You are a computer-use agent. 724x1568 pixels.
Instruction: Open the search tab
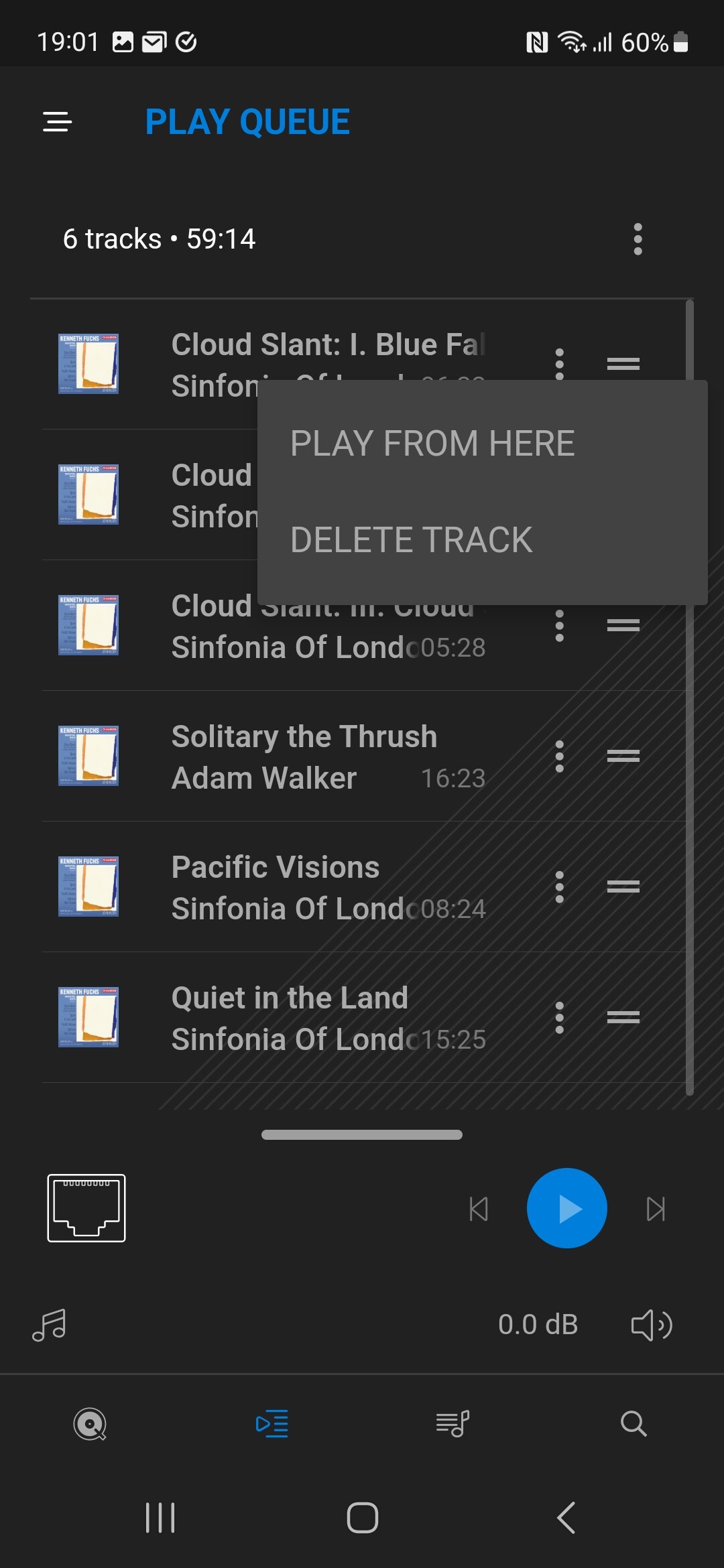633,1423
